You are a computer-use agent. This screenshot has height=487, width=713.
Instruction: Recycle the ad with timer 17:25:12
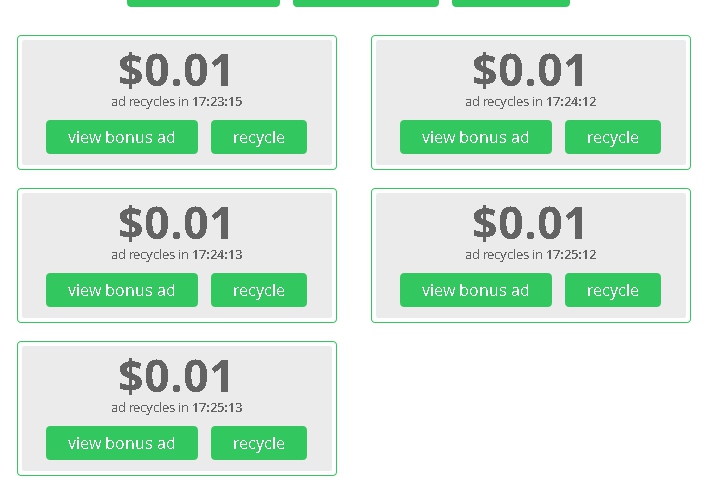pyautogui.click(x=612, y=290)
